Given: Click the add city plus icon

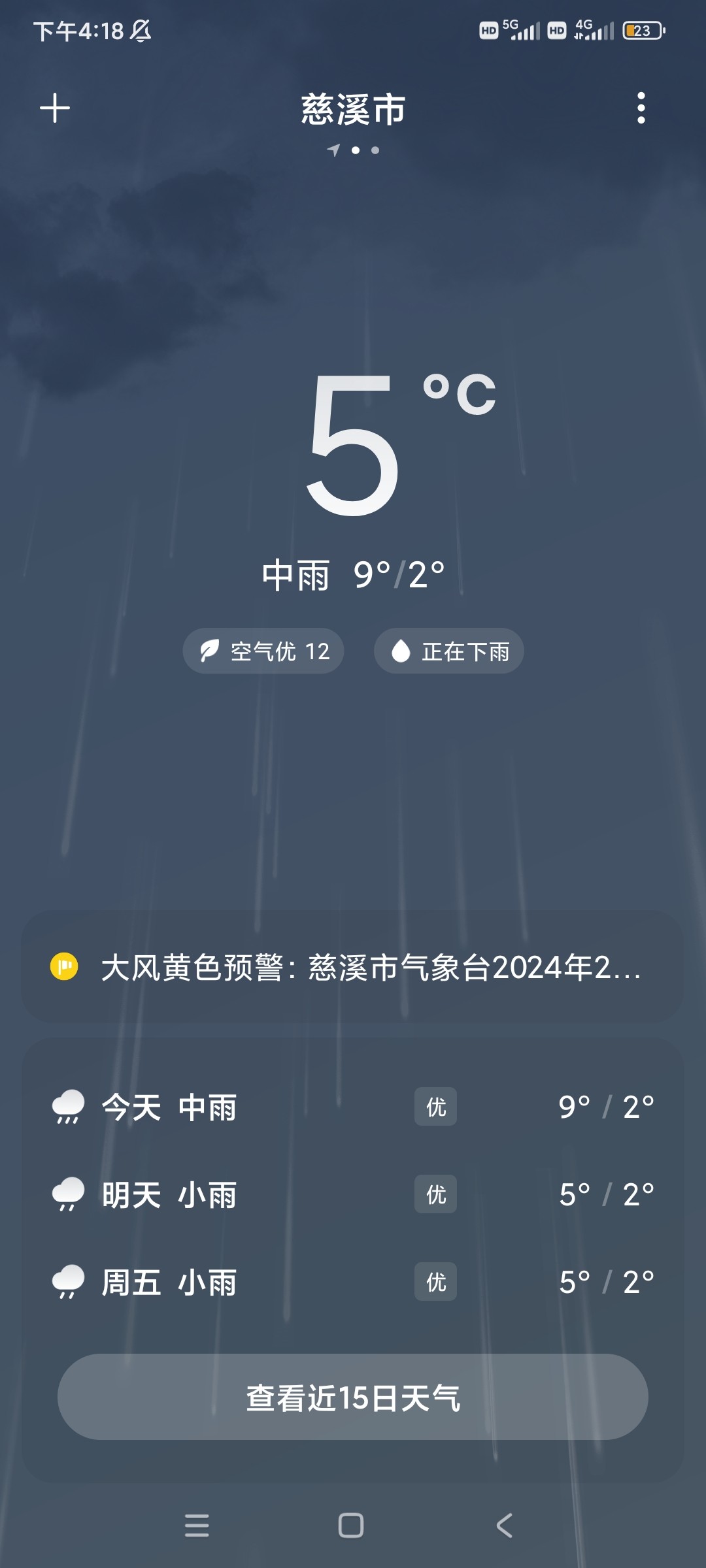Looking at the screenshot, I should (x=54, y=108).
